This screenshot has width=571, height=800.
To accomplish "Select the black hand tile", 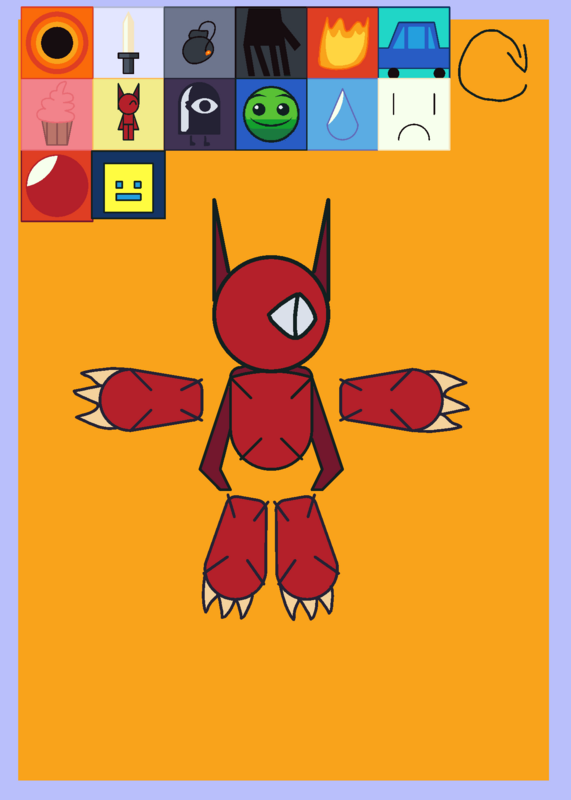I will (271, 43).
